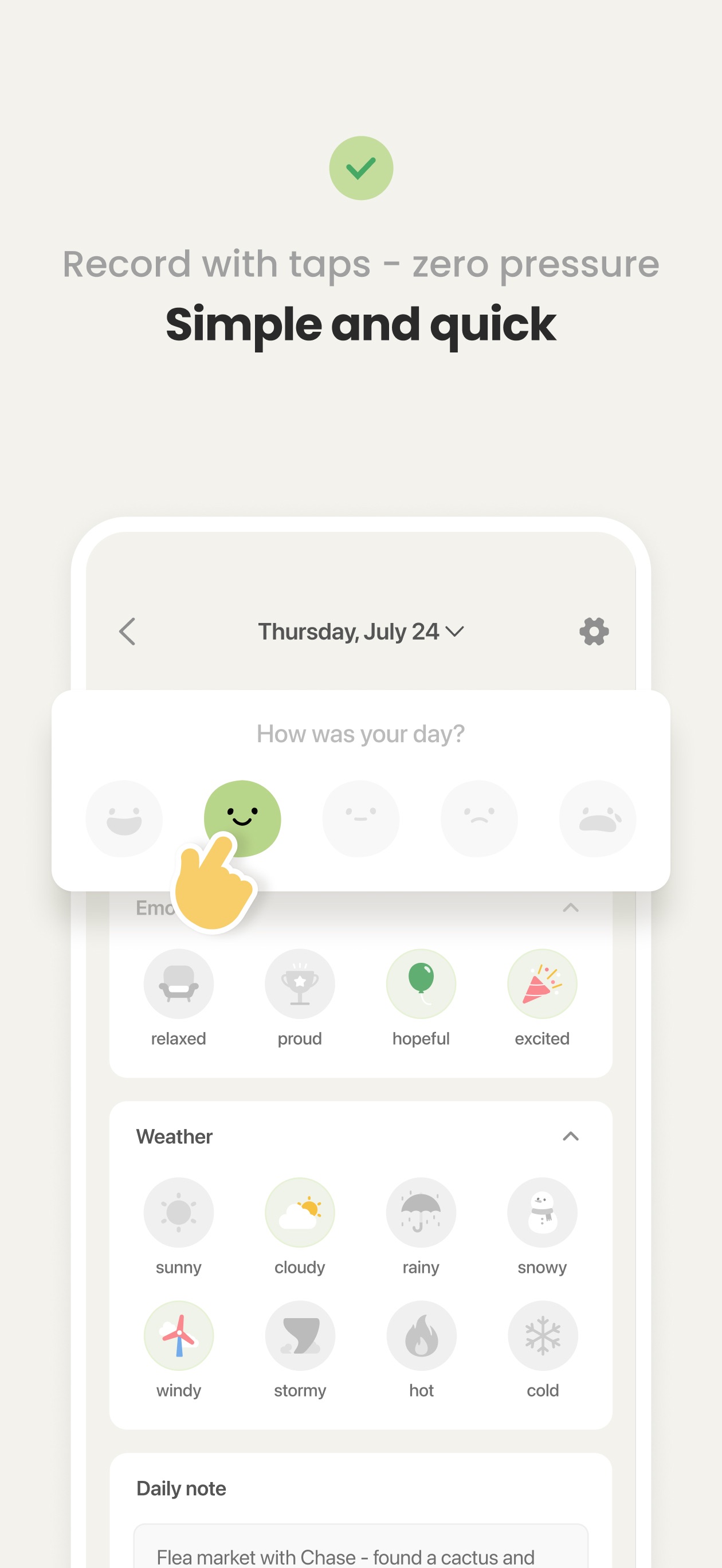The image size is (722, 1568).
Task: Select the sunny weather icon
Action: pos(178,1212)
